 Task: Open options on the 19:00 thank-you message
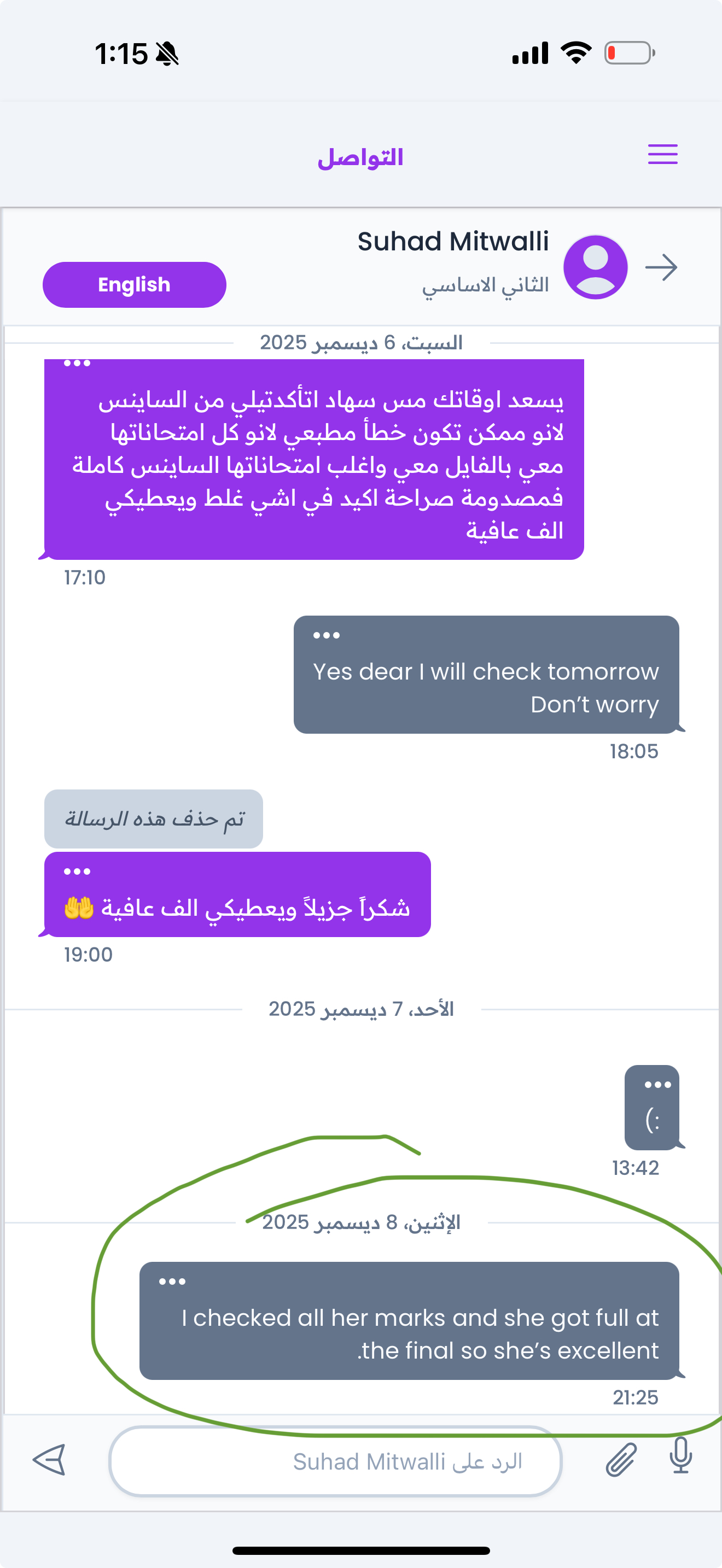[77, 871]
